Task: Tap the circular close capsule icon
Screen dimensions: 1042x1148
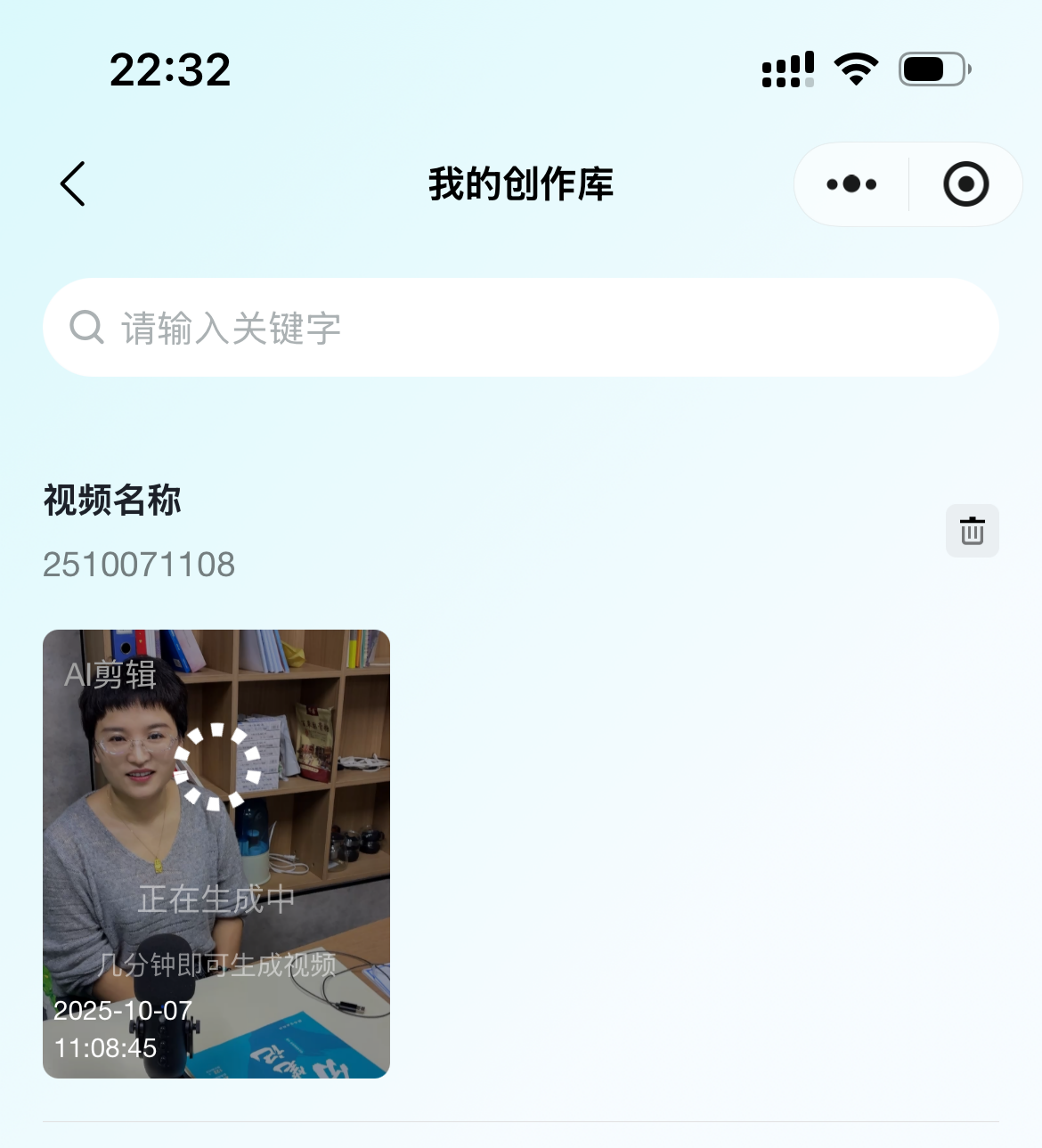Action: point(965,183)
